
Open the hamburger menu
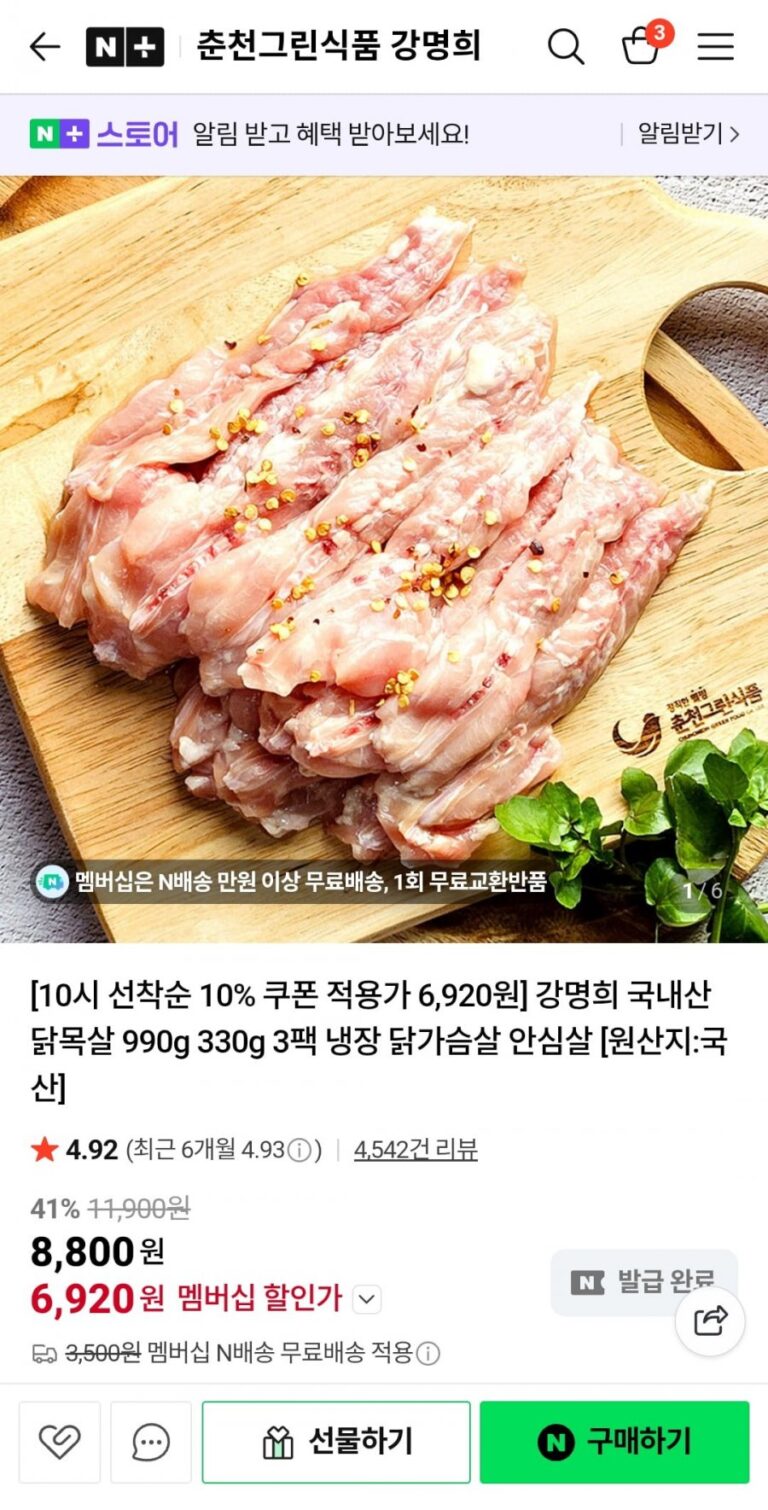point(716,46)
